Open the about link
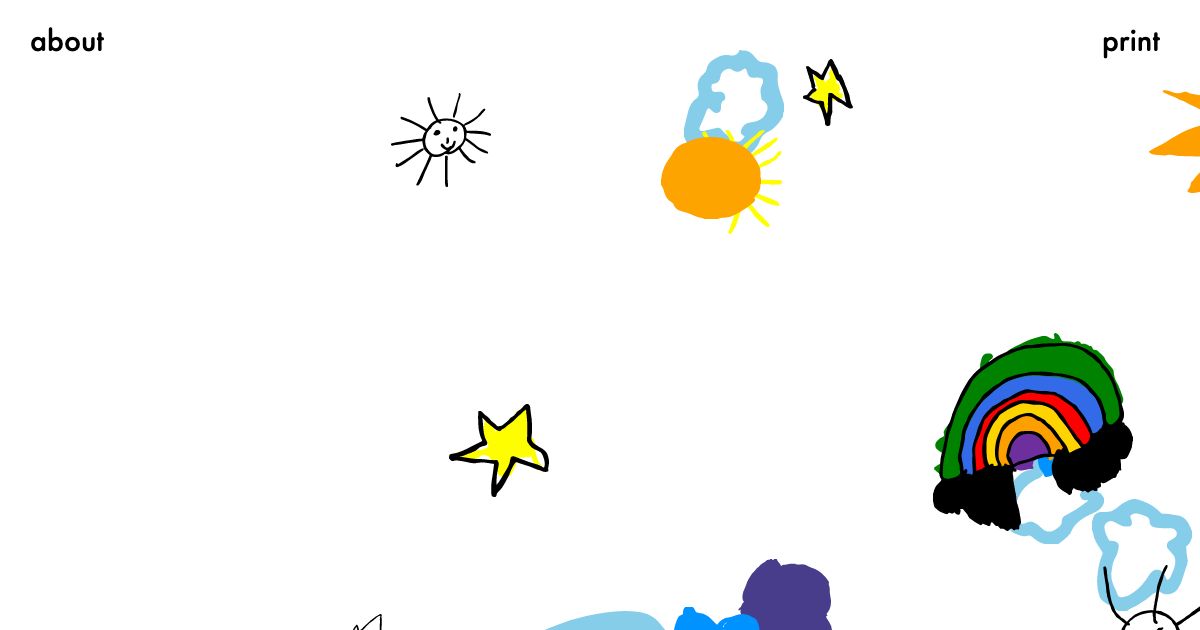Screen dimensions: 1200x630 pyautogui.click(x=67, y=42)
